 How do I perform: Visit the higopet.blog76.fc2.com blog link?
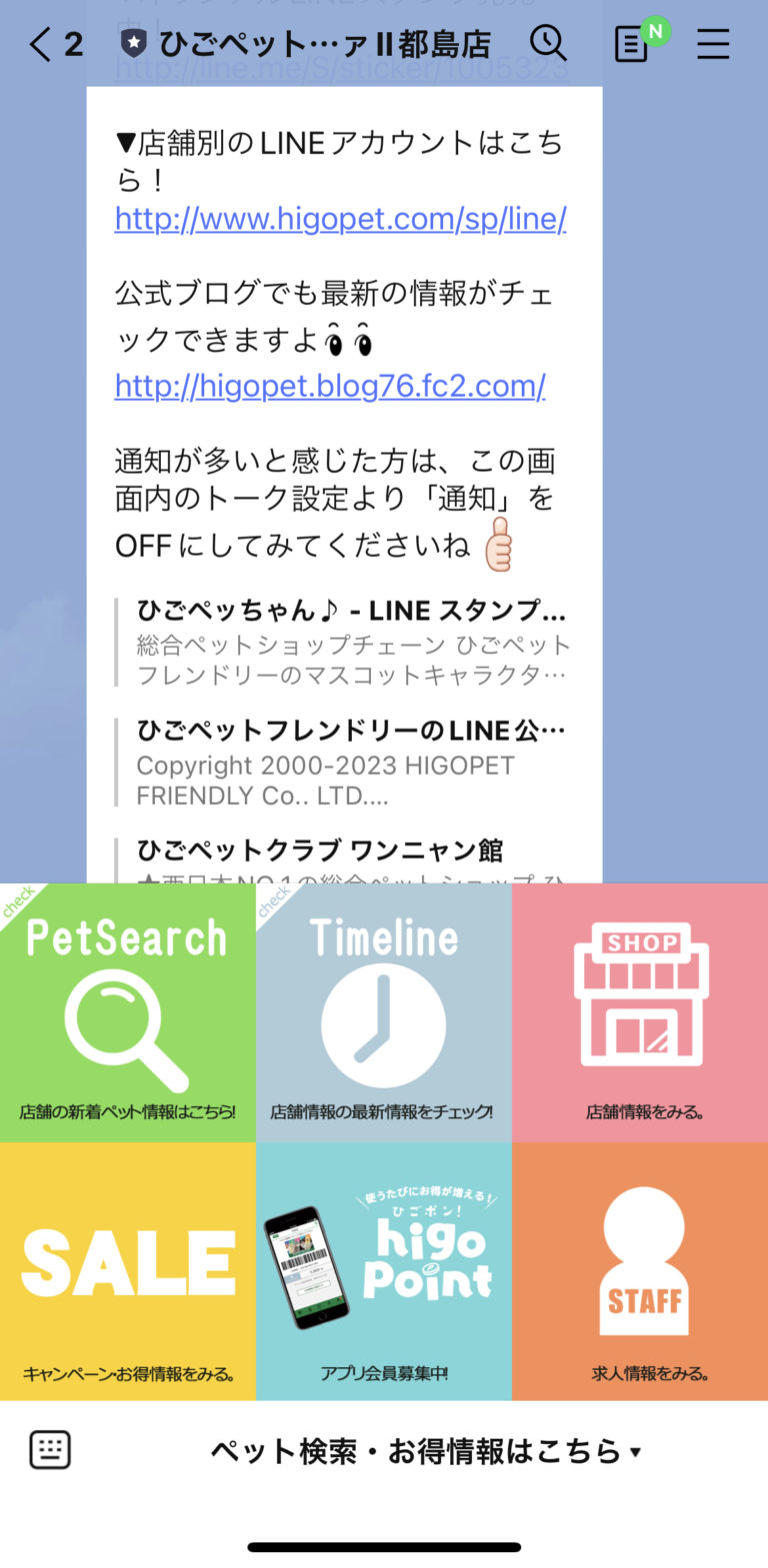pos(329,386)
